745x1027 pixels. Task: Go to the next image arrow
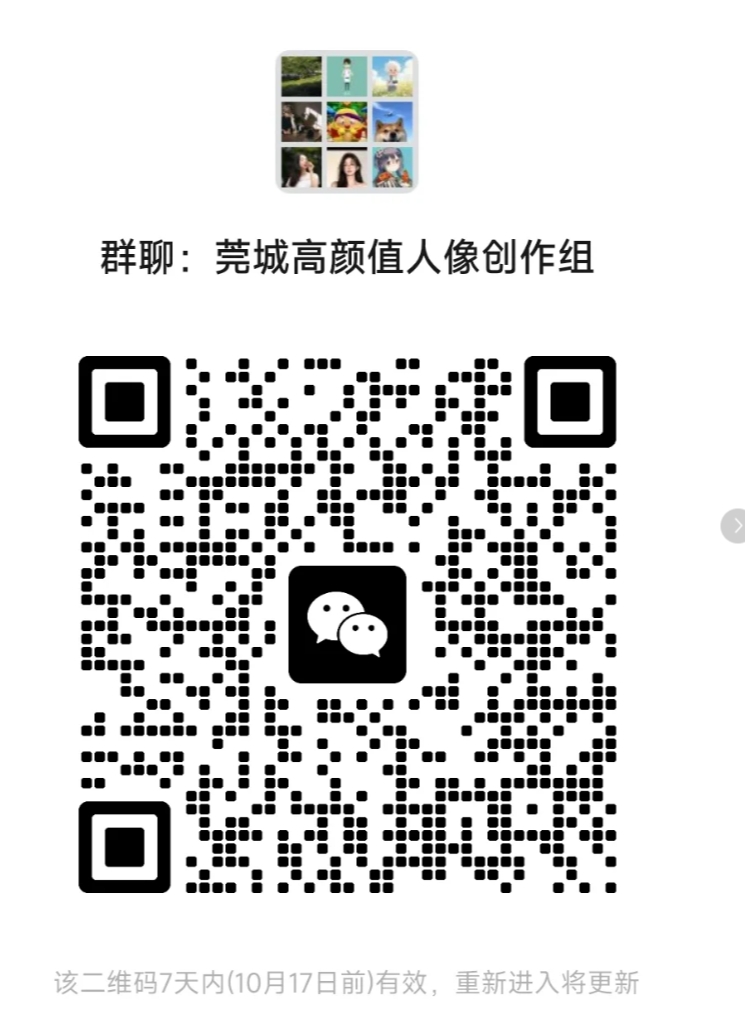click(x=735, y=524)
